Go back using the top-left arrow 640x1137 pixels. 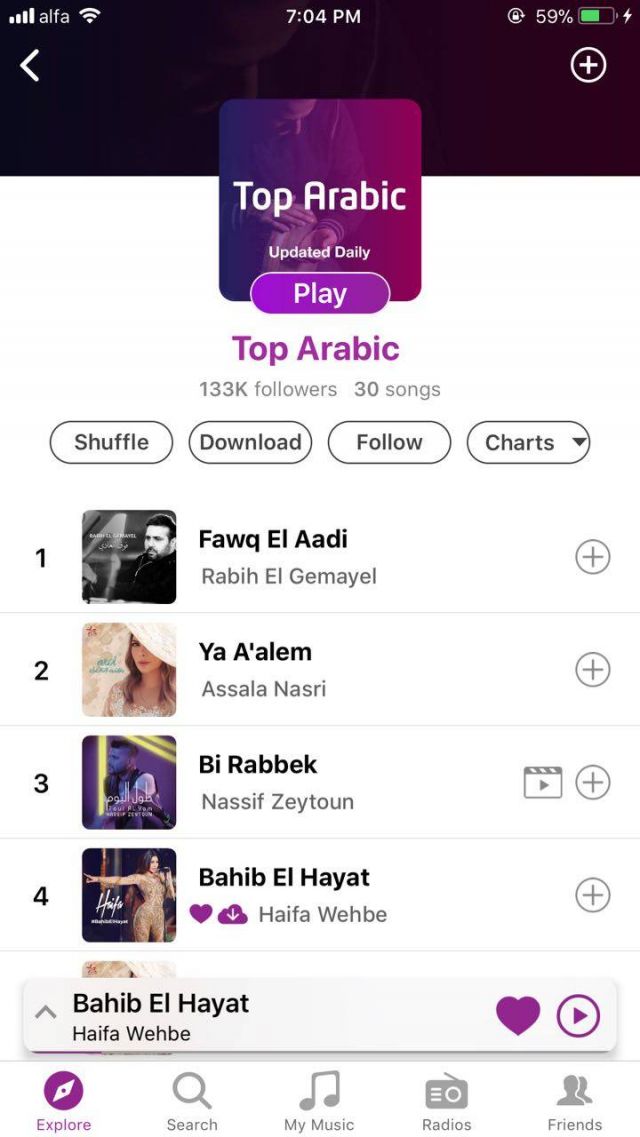[x=30, y=66]
